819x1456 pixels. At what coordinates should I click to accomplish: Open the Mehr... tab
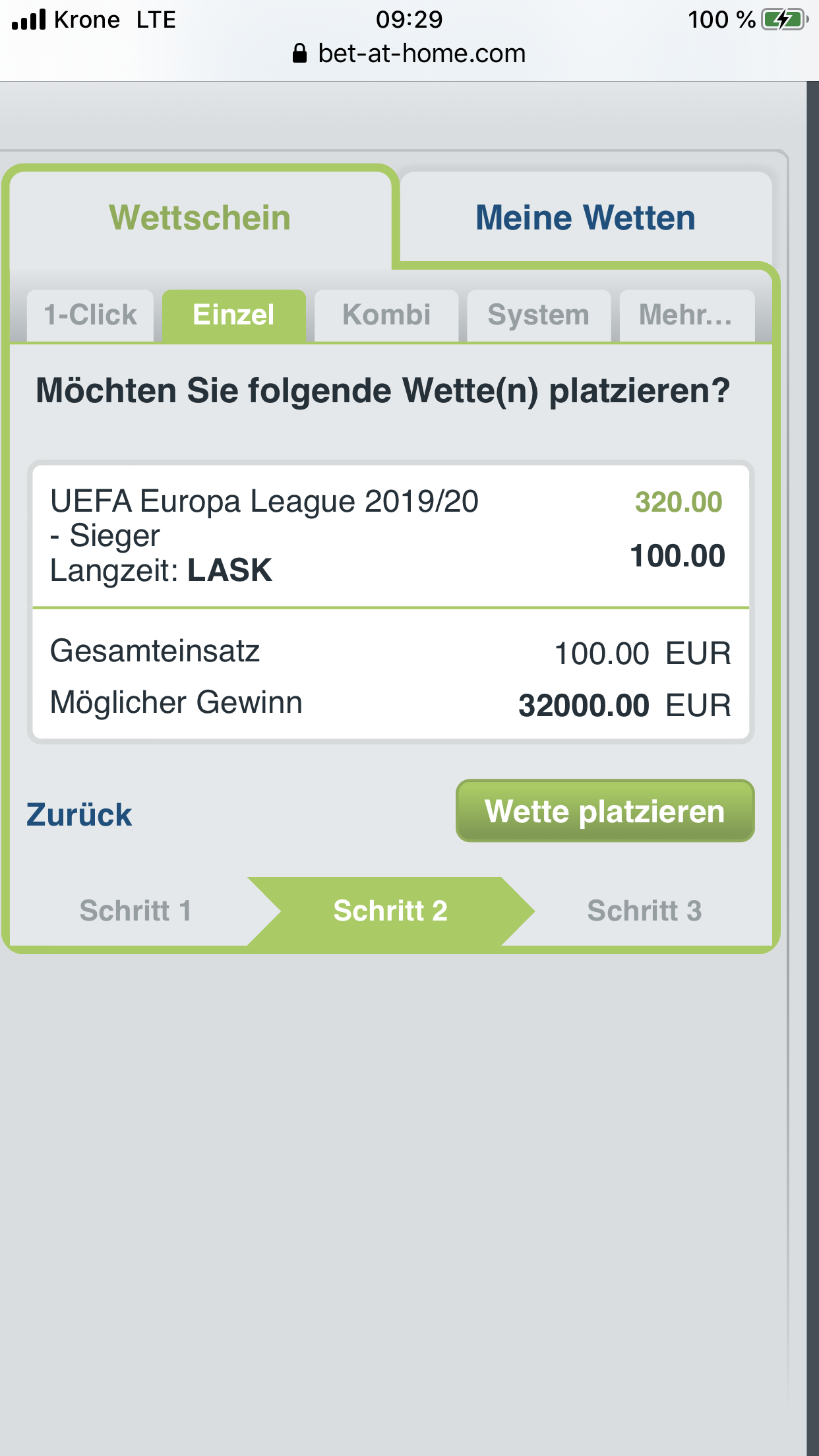[686, 315]
